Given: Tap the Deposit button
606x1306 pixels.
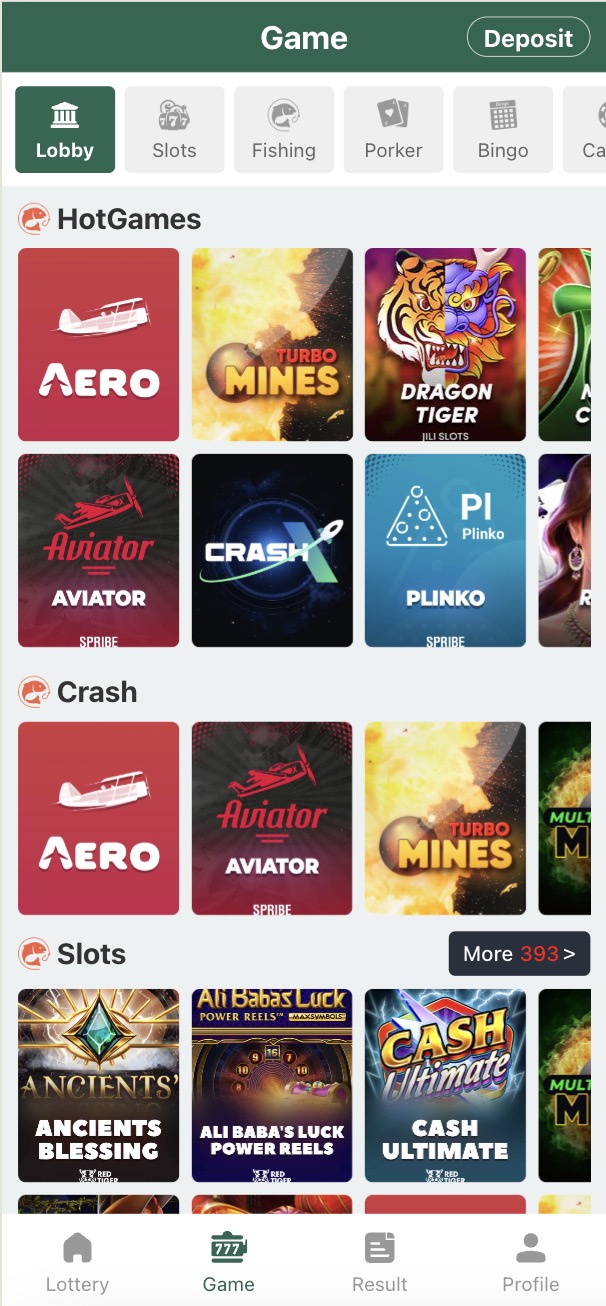Looking at the screenshot, I should pos(528,38).
